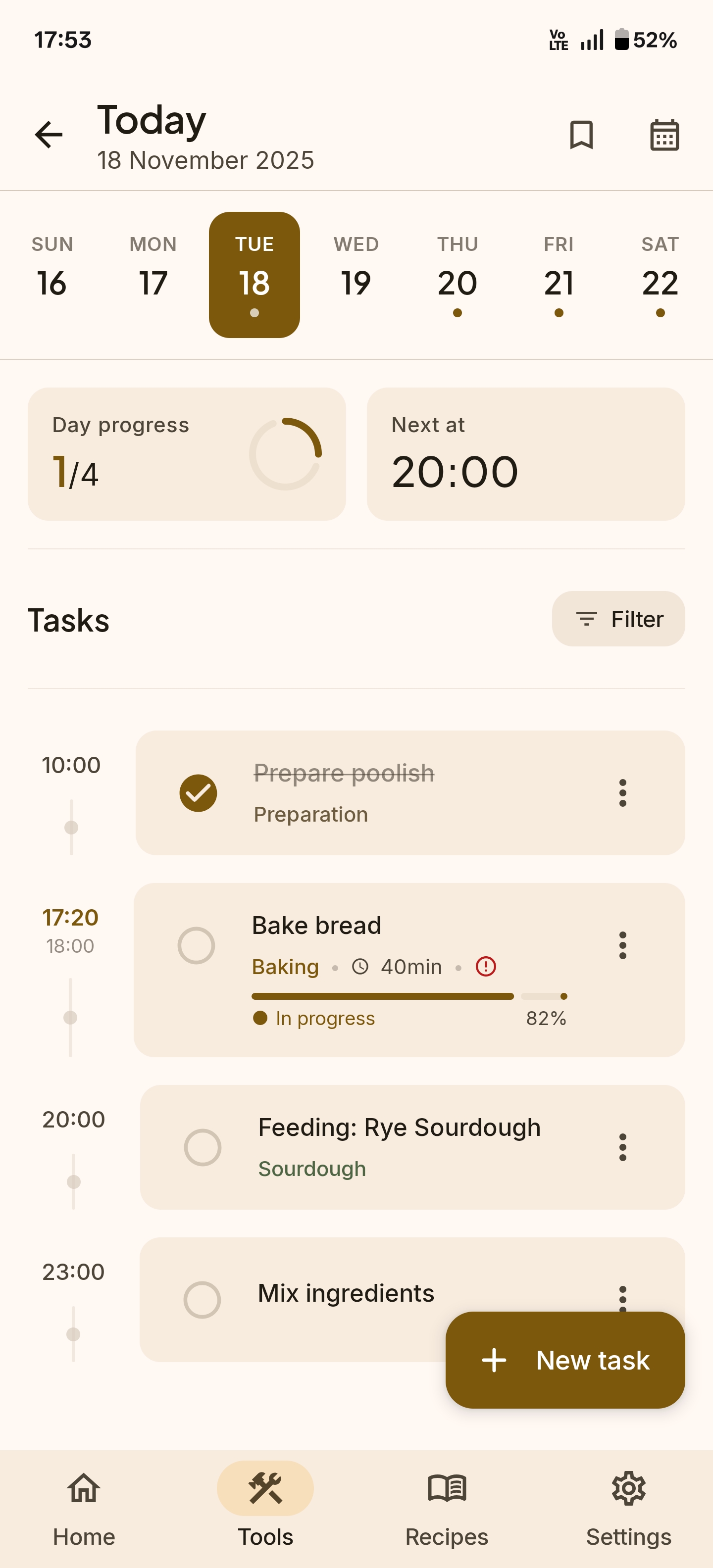
Task: Mark Bake bread as completed
Action: pyautogui.click(x=197, y=945)
